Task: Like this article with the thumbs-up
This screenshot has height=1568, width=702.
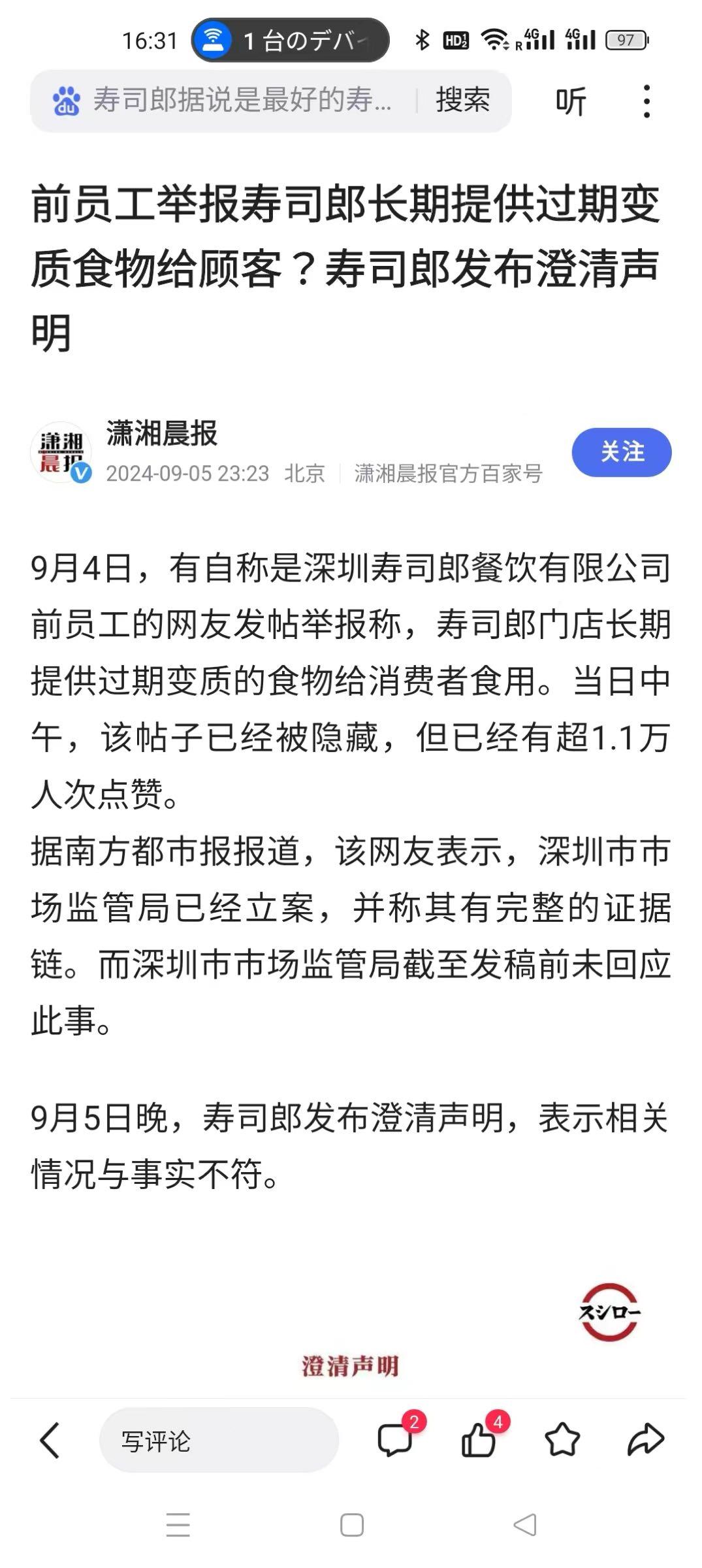Action: pos(479,1439)
